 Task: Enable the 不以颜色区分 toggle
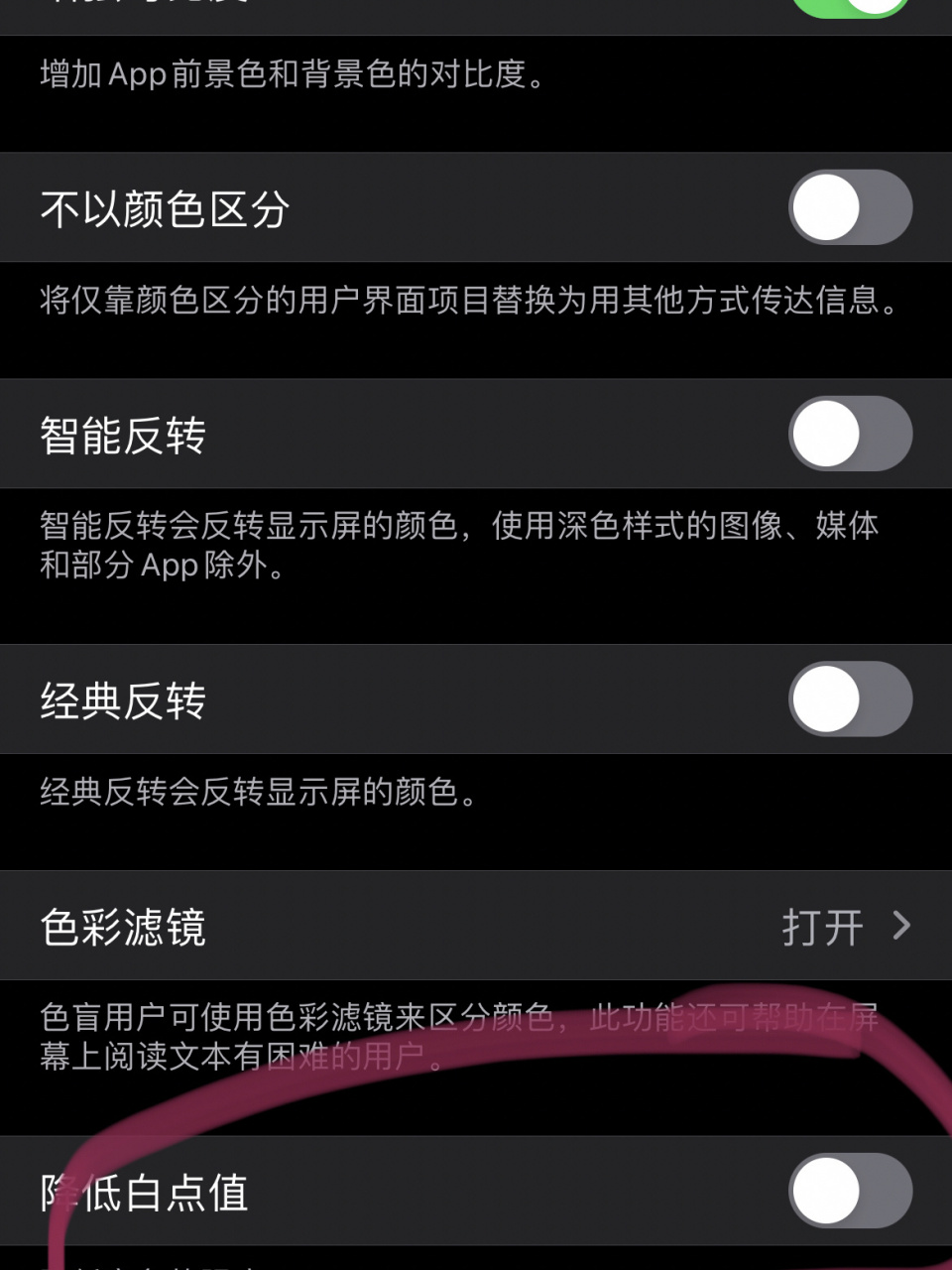850,206
